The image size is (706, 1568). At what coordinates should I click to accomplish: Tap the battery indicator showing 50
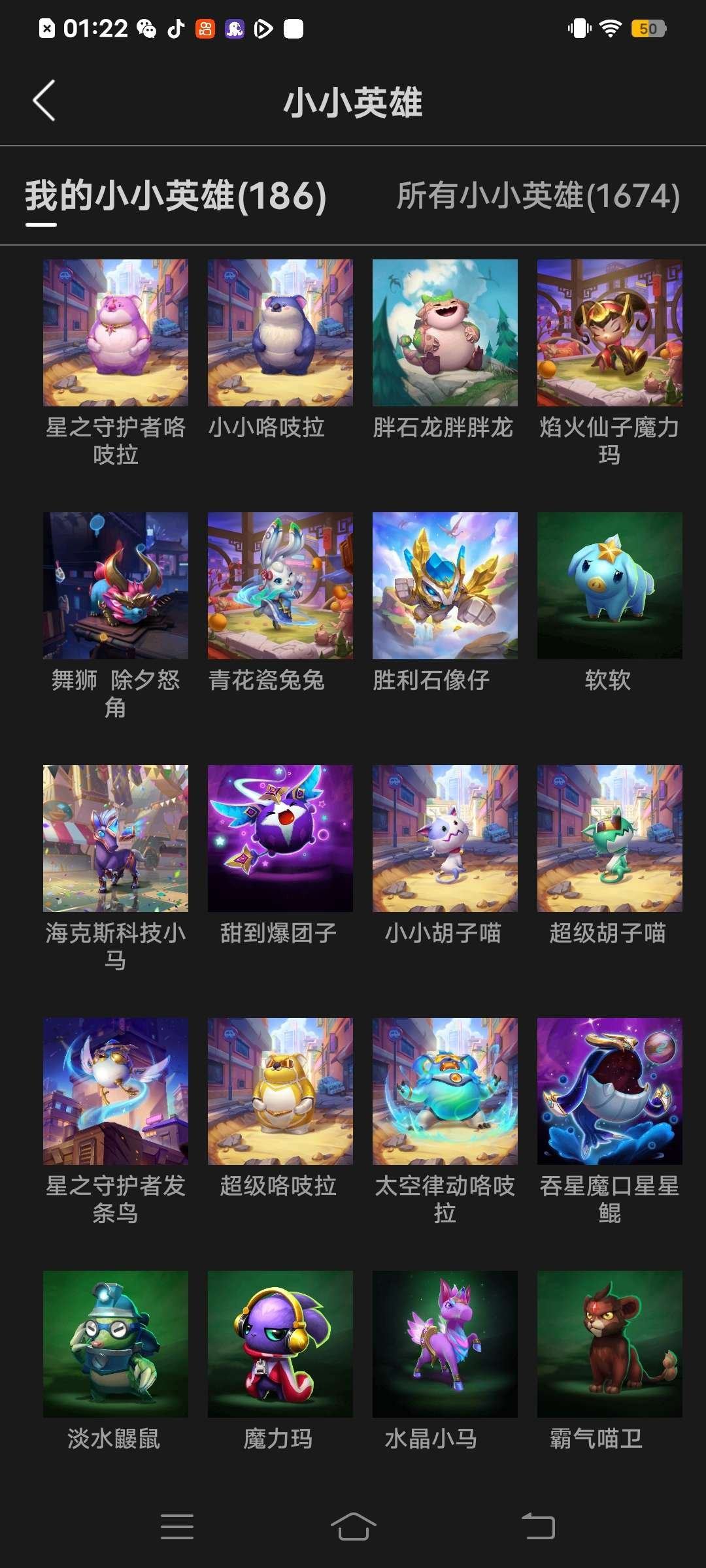[647, 29]
